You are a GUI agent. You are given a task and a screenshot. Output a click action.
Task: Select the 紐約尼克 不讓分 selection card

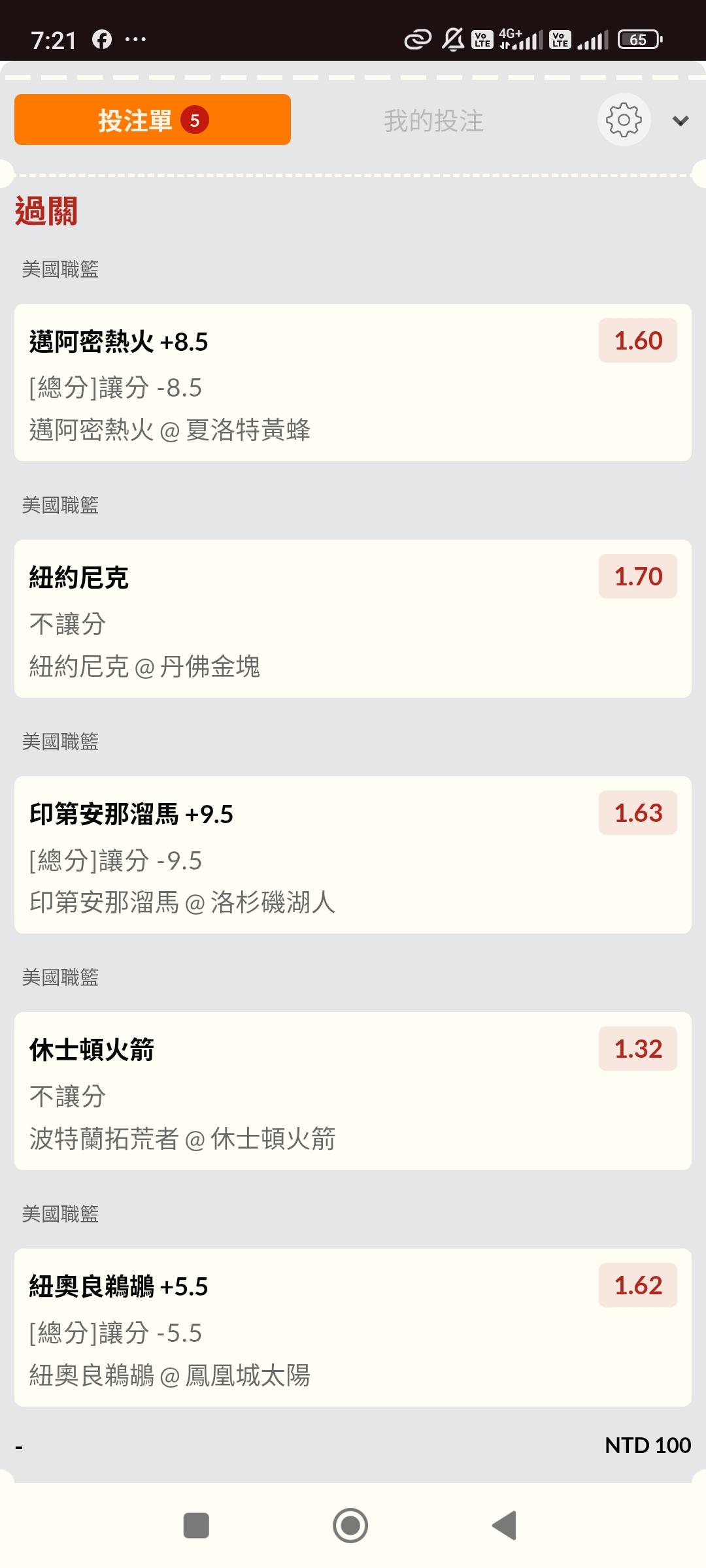tap(353, 619)
